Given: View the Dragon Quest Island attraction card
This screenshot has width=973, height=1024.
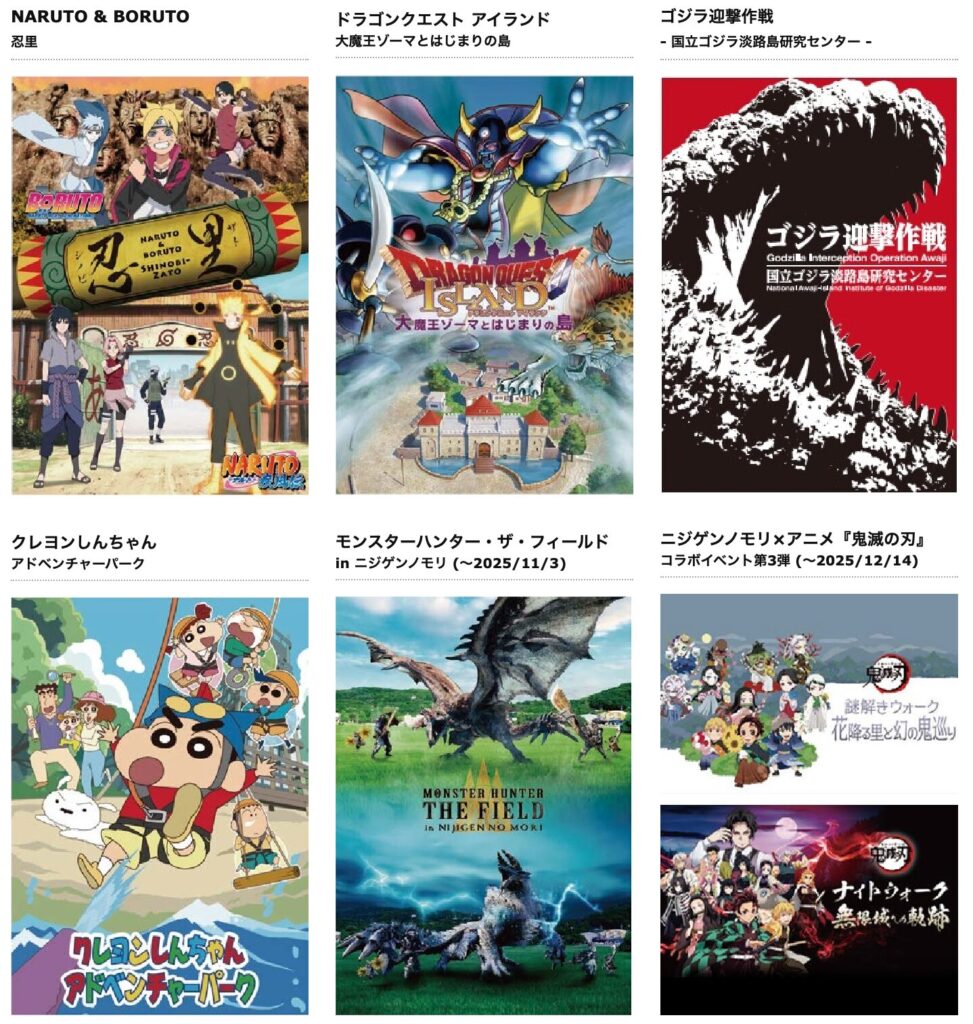Looking at the screenshot, I should (x=484, y=285).
